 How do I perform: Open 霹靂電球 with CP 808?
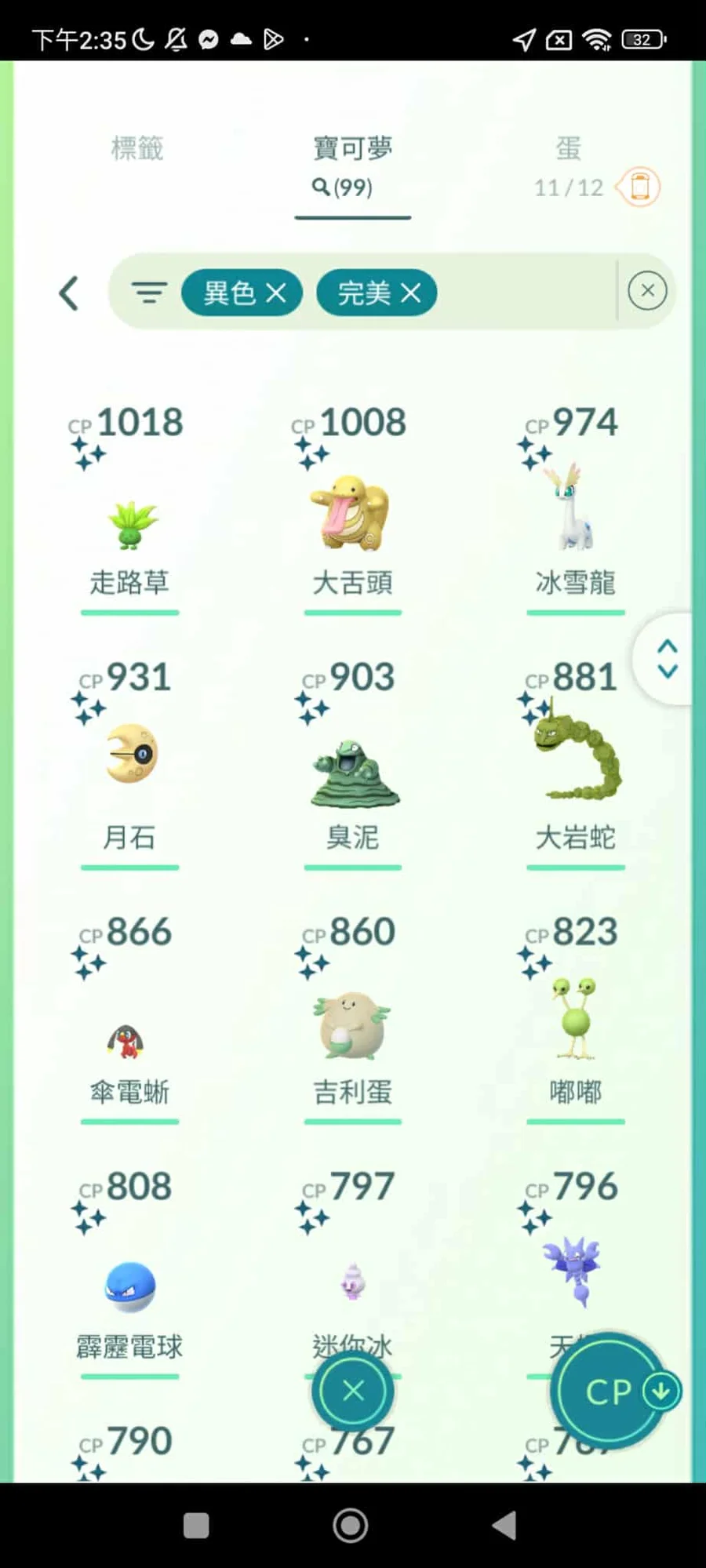(130, 1287)
